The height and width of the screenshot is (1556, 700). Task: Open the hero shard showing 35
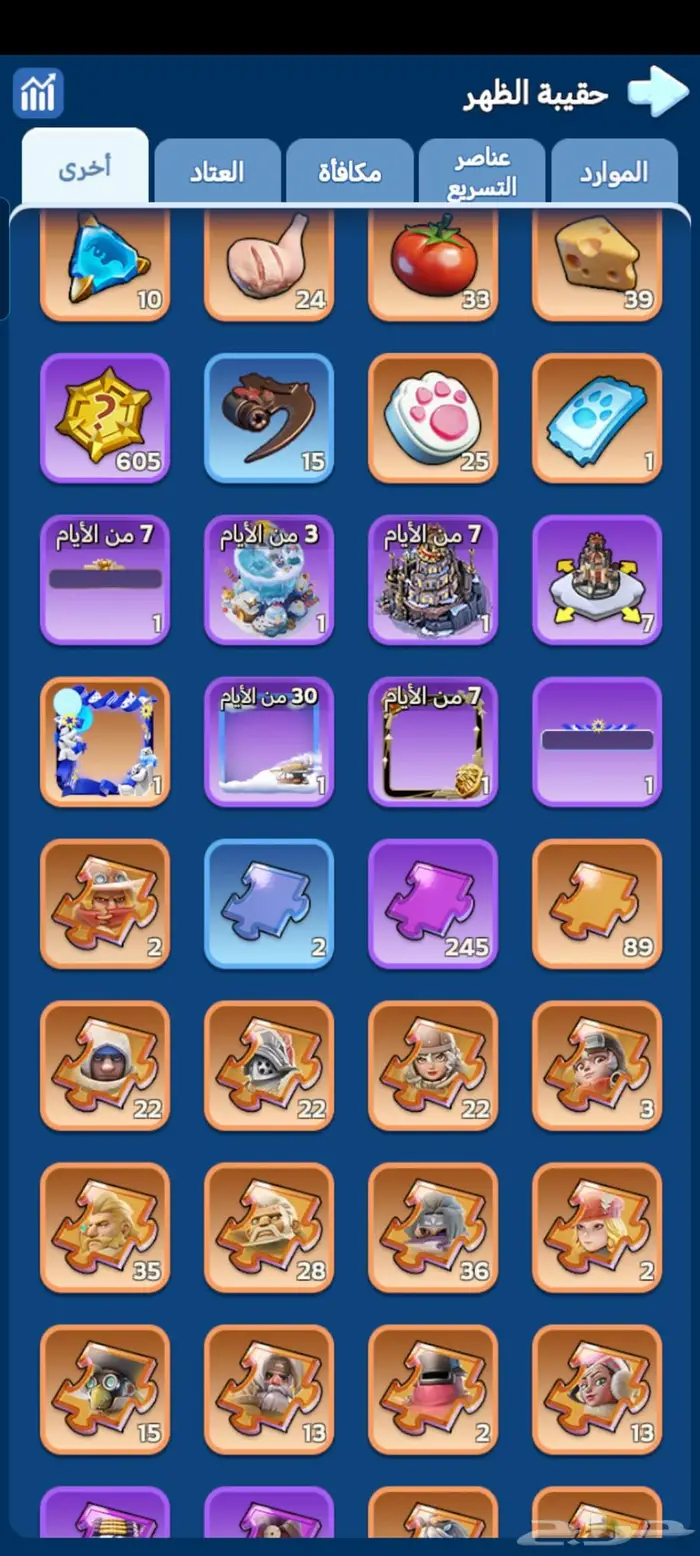pos(105,1228)
